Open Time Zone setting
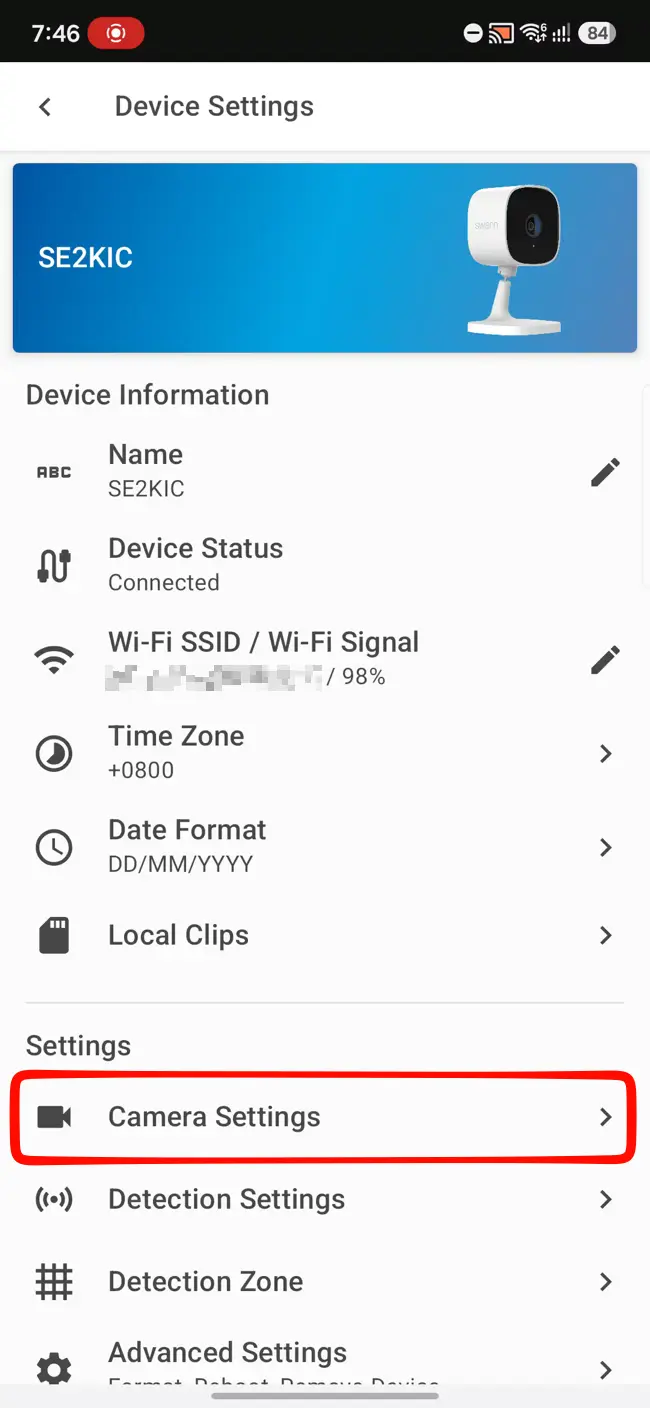 click(325, 753)
